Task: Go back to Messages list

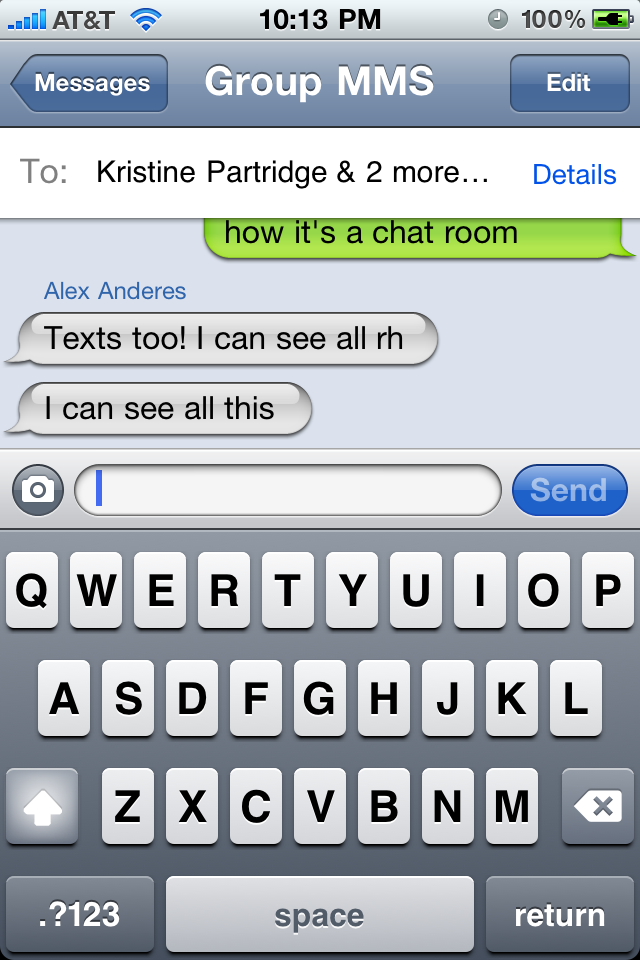Action: point(90,83)
